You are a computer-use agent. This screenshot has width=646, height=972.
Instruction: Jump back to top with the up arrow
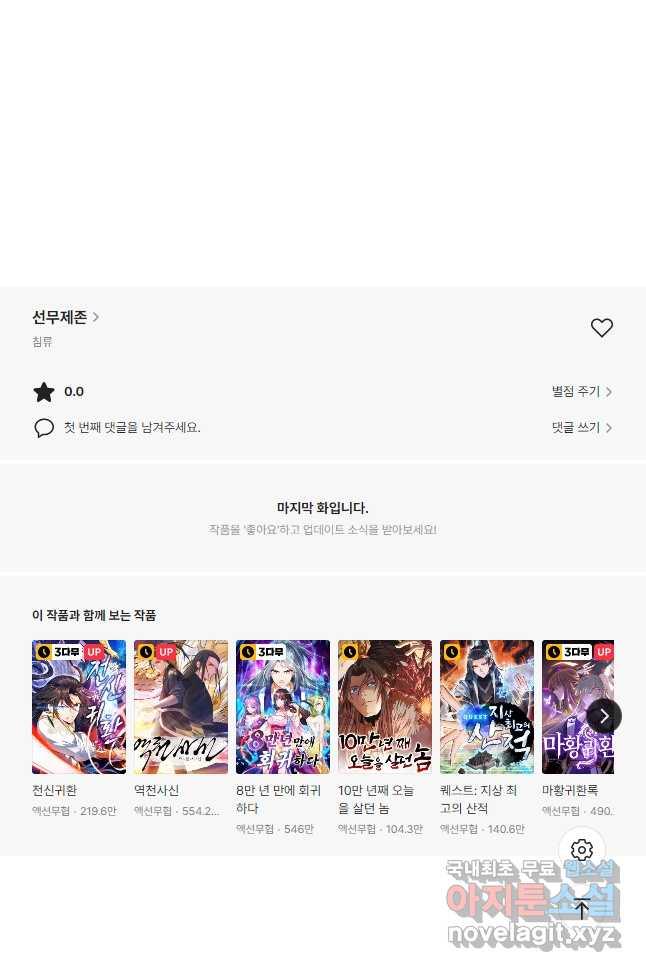click(x=582, y=909)
